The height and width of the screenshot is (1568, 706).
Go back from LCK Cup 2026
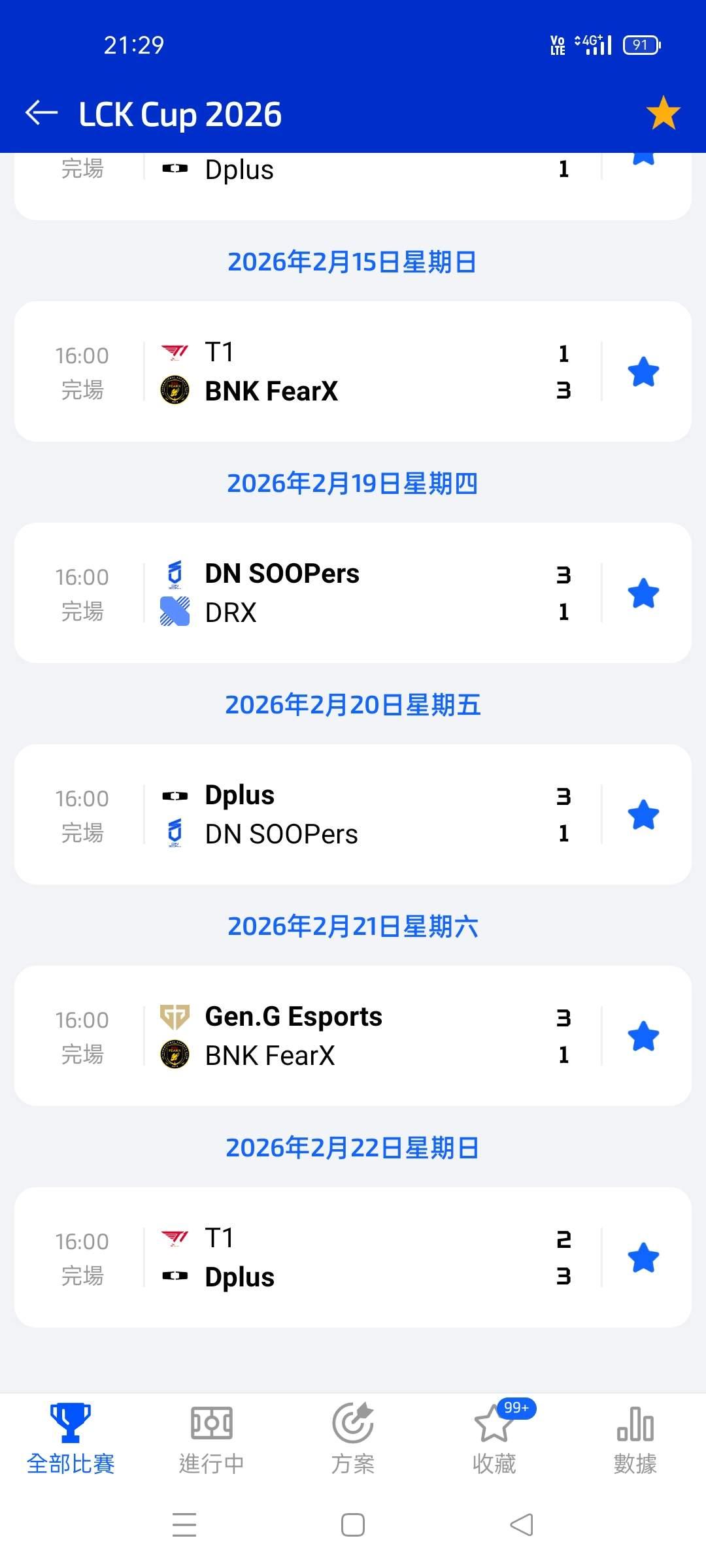tap(42, 113)
